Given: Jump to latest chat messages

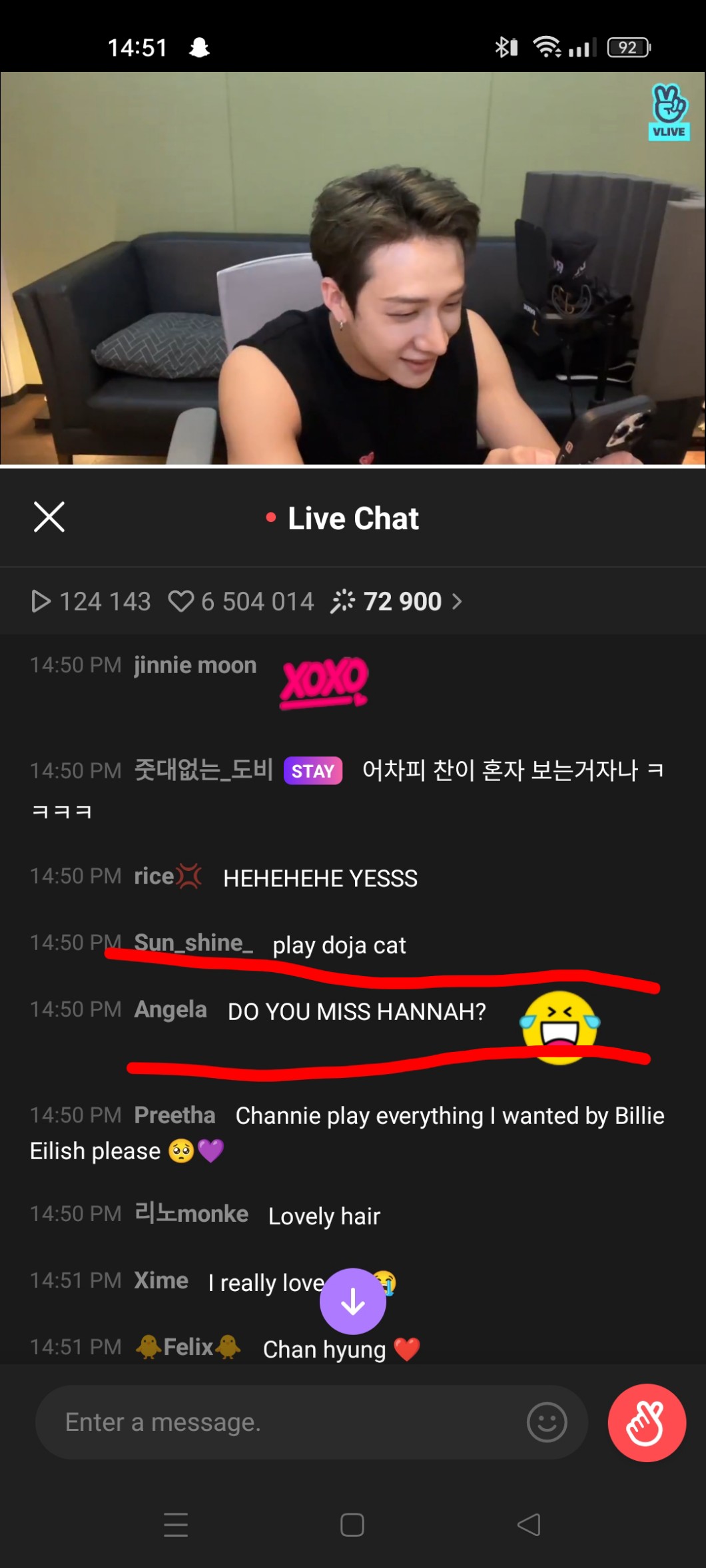Looking at the screenshot, I should (x=352, y=1301).
